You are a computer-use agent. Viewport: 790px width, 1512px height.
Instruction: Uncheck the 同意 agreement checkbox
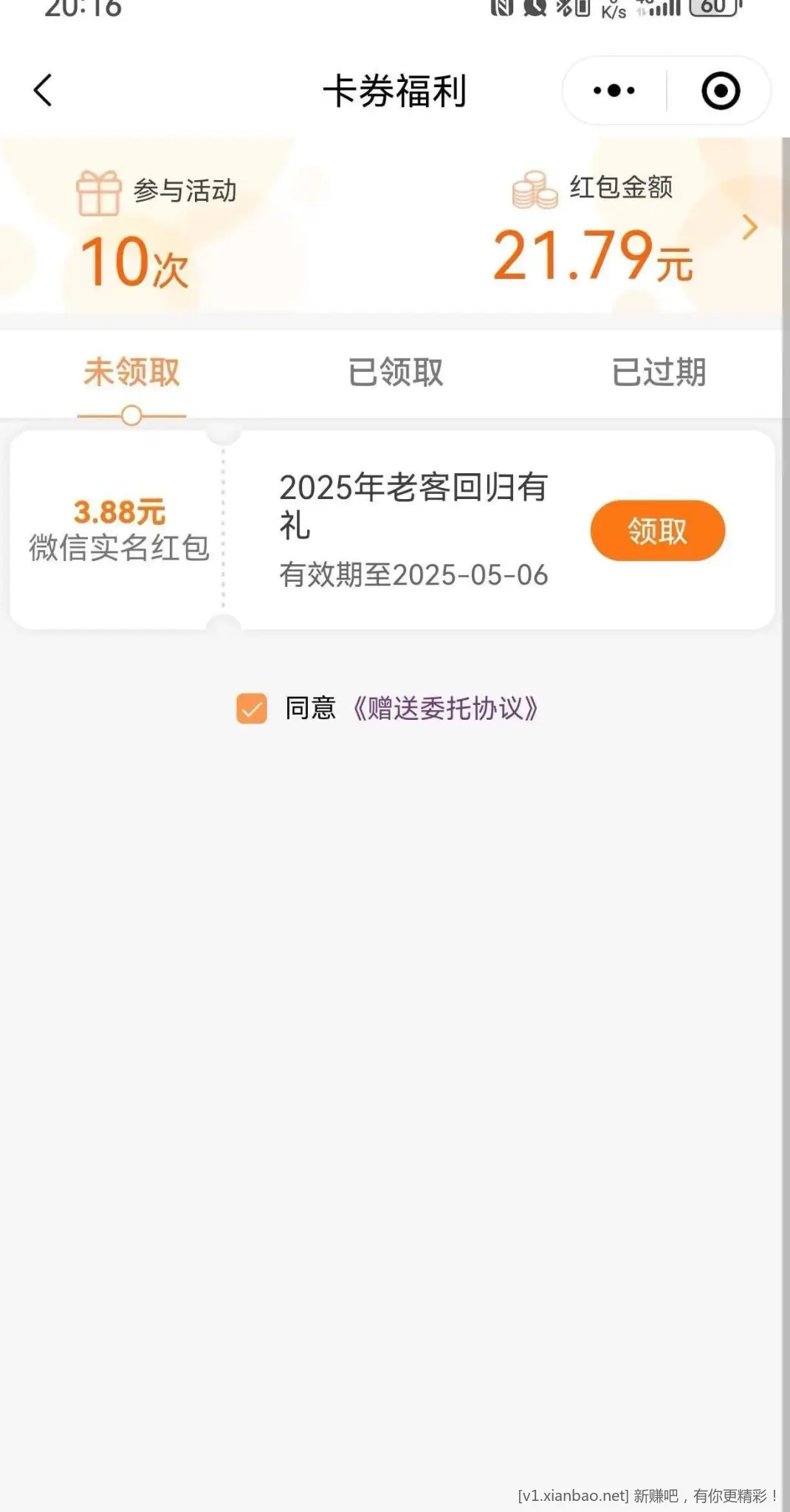pos(252,709)
